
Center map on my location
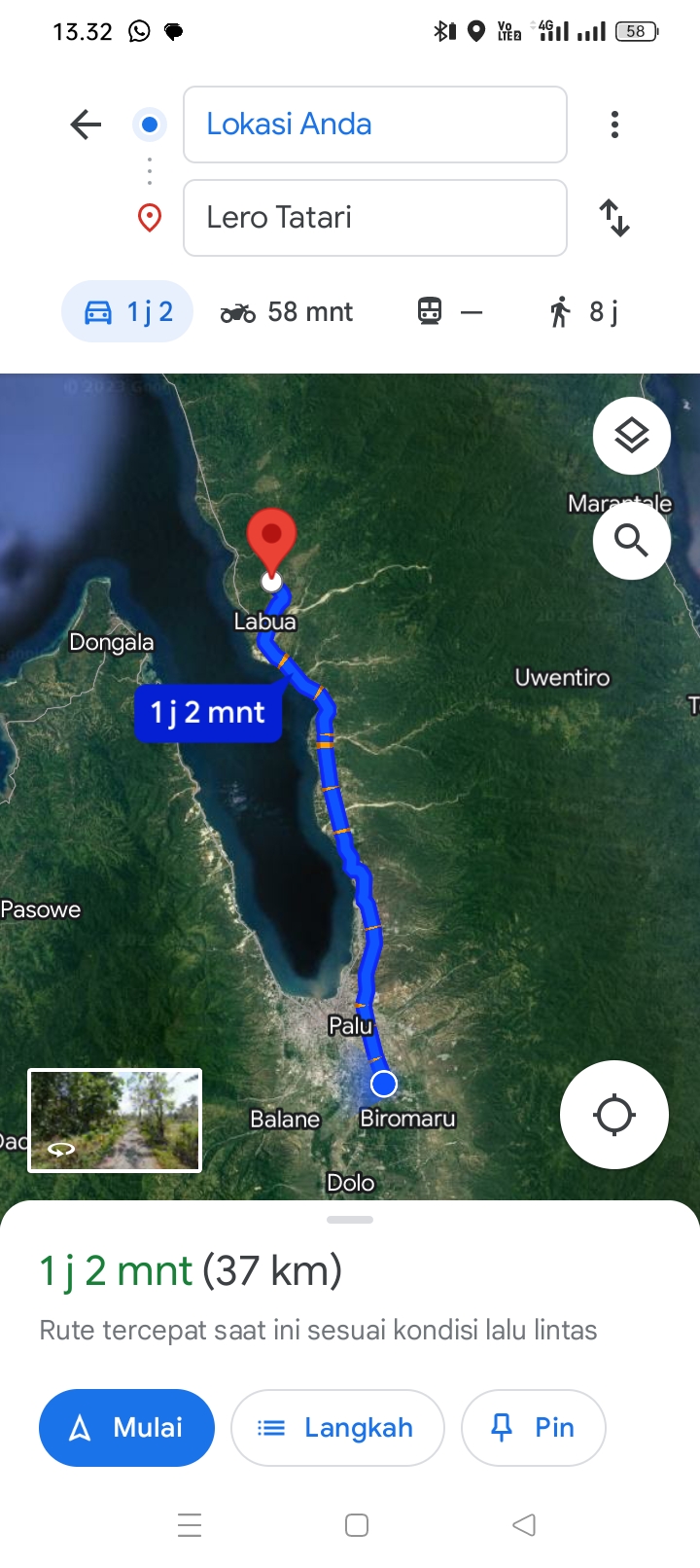pos(614,1115)
